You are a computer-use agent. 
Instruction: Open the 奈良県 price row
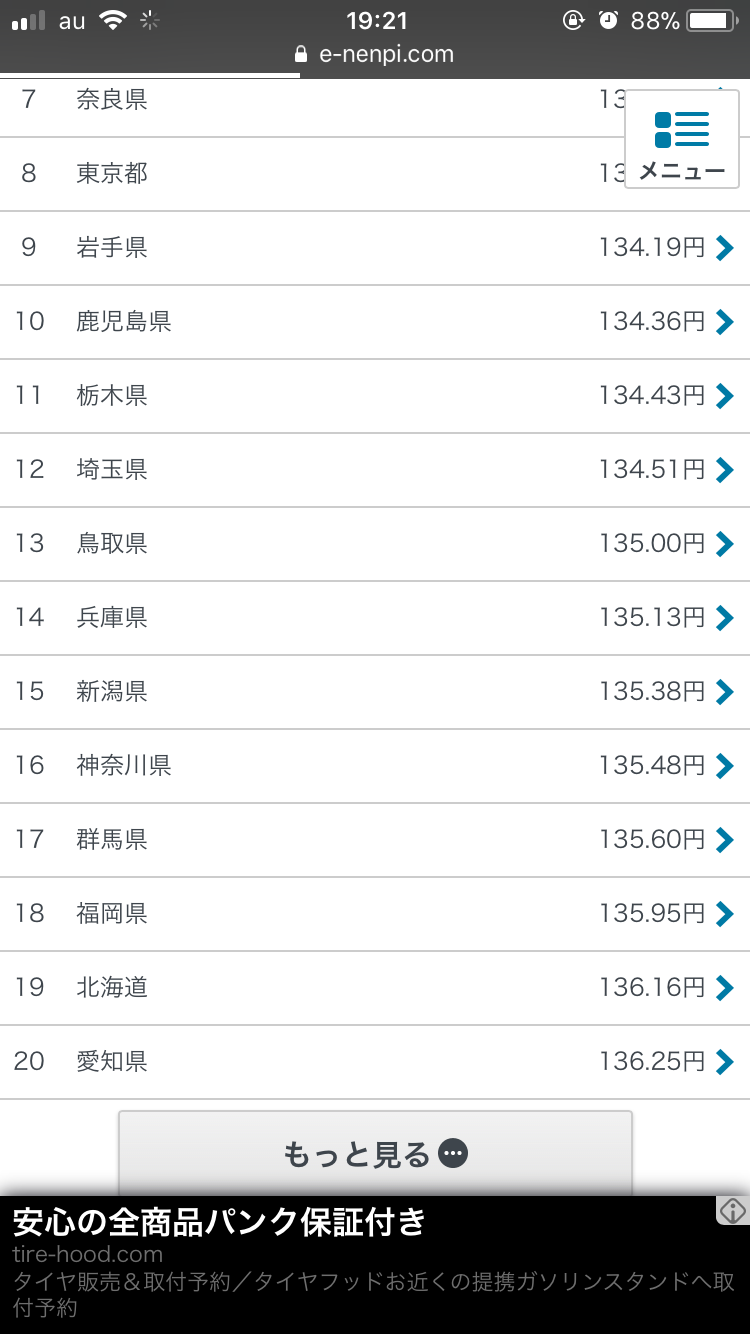click(300, 101)
